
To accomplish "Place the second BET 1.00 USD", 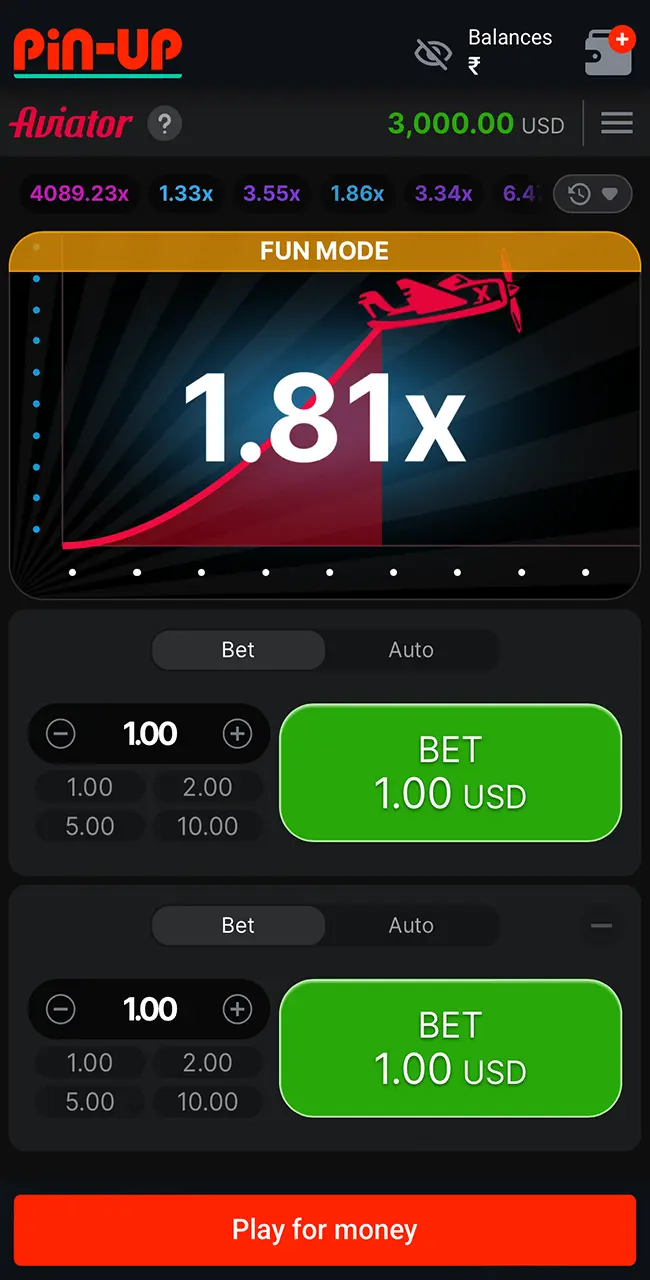I will click(x=450, y=1049).
